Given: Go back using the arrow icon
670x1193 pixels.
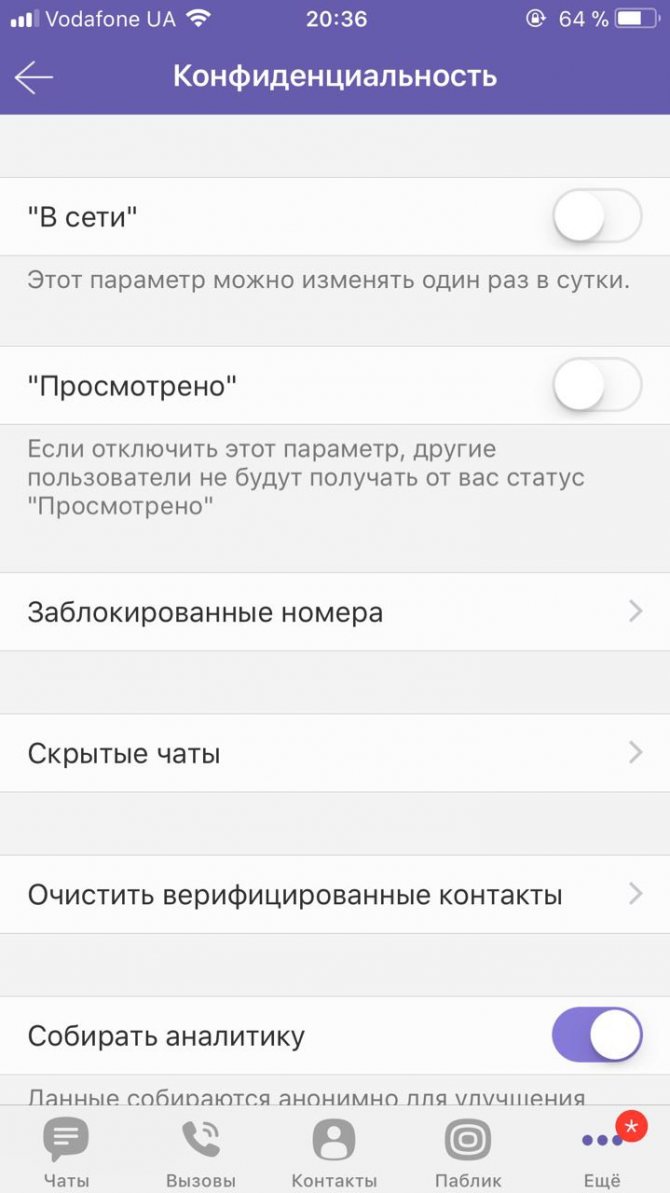Looking at the screenshot, I should point(33,77).
